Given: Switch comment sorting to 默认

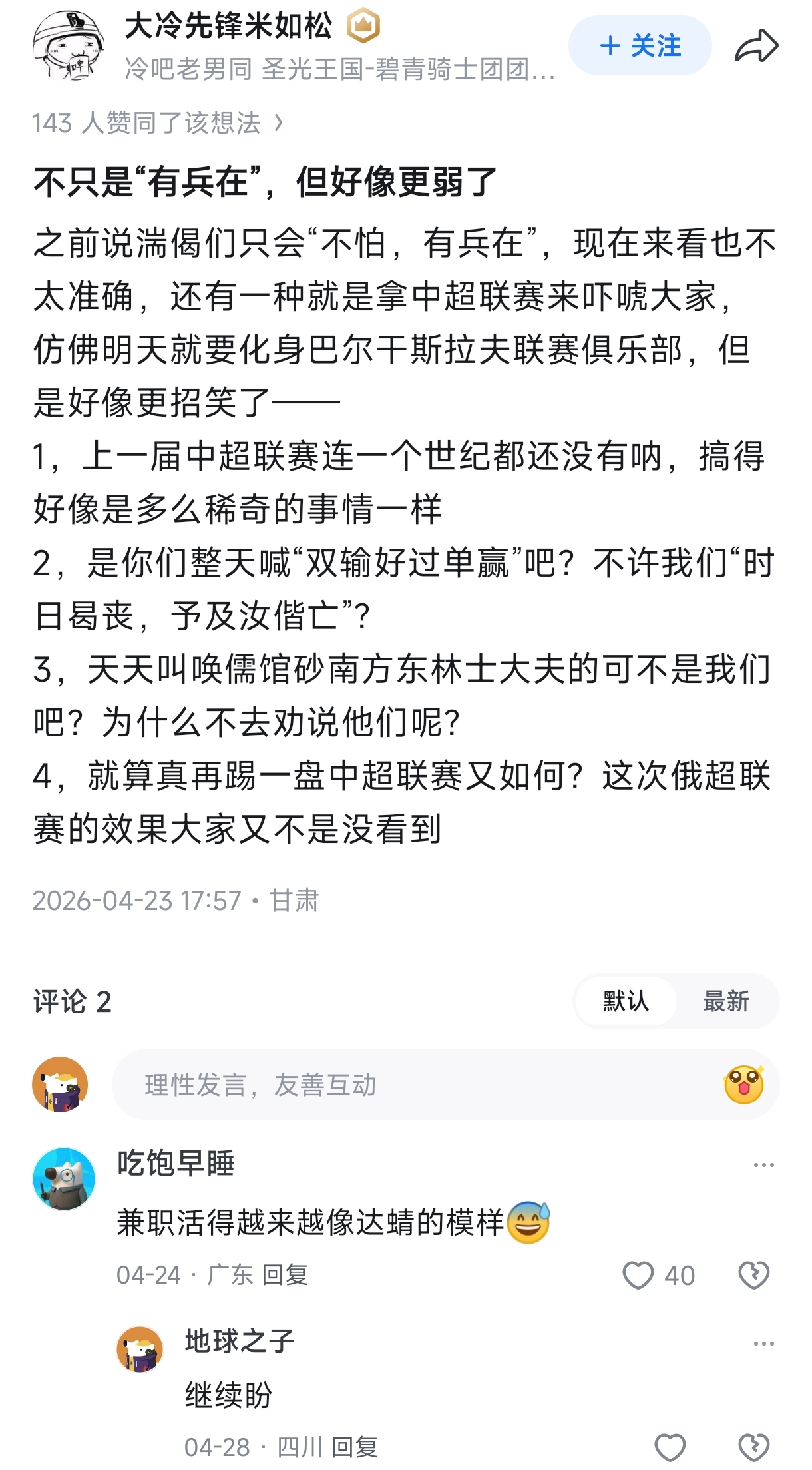Looking at the screenshot, I should [x=626, y=1001].
